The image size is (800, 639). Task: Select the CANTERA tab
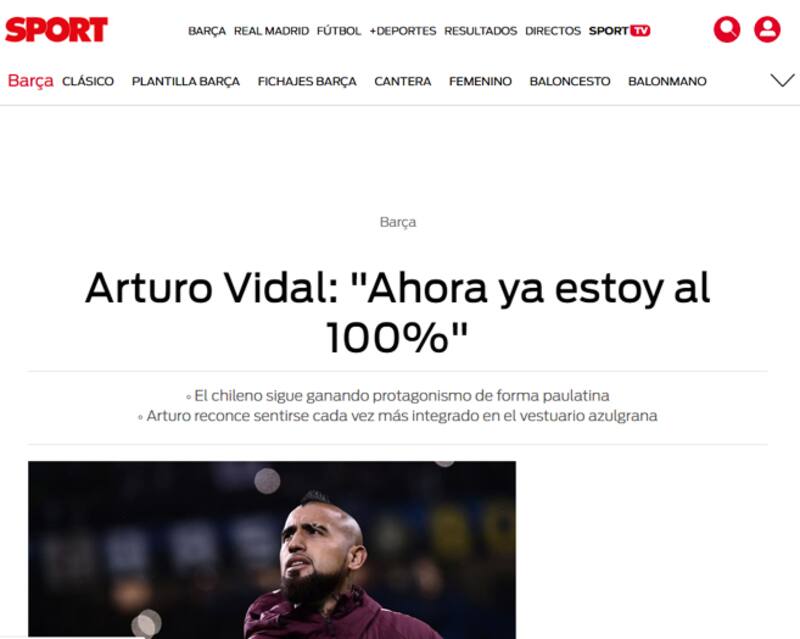[403, 81]
